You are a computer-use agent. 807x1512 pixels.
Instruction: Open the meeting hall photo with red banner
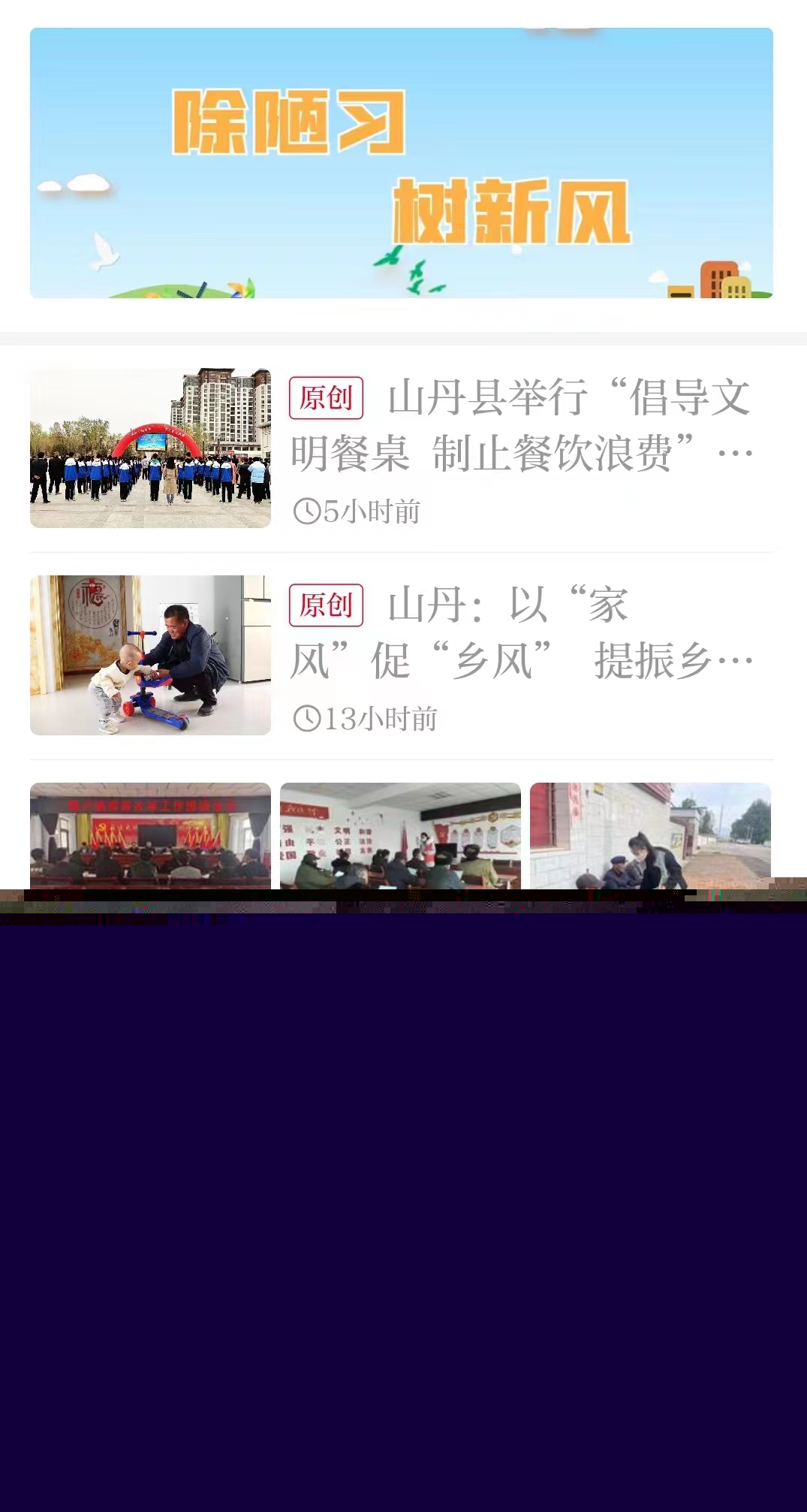point(150,836)
